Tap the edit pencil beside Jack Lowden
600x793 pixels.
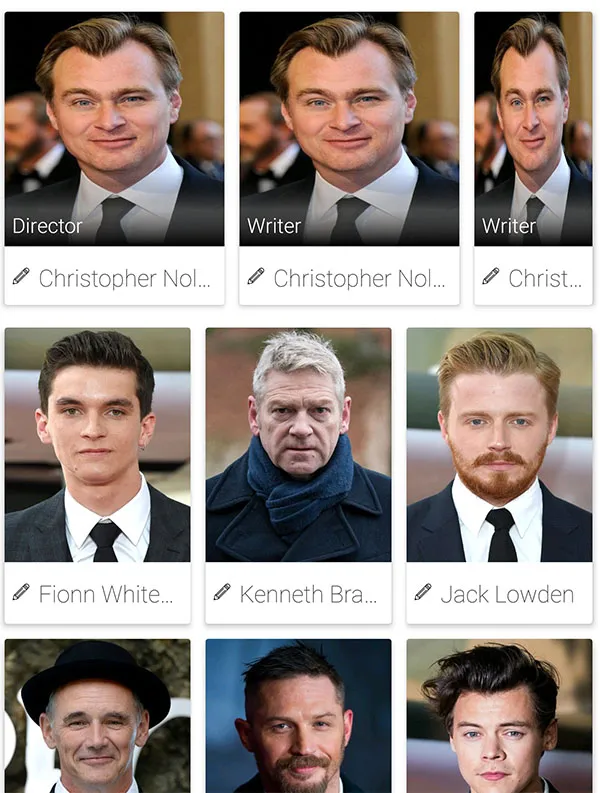[423, 593]
